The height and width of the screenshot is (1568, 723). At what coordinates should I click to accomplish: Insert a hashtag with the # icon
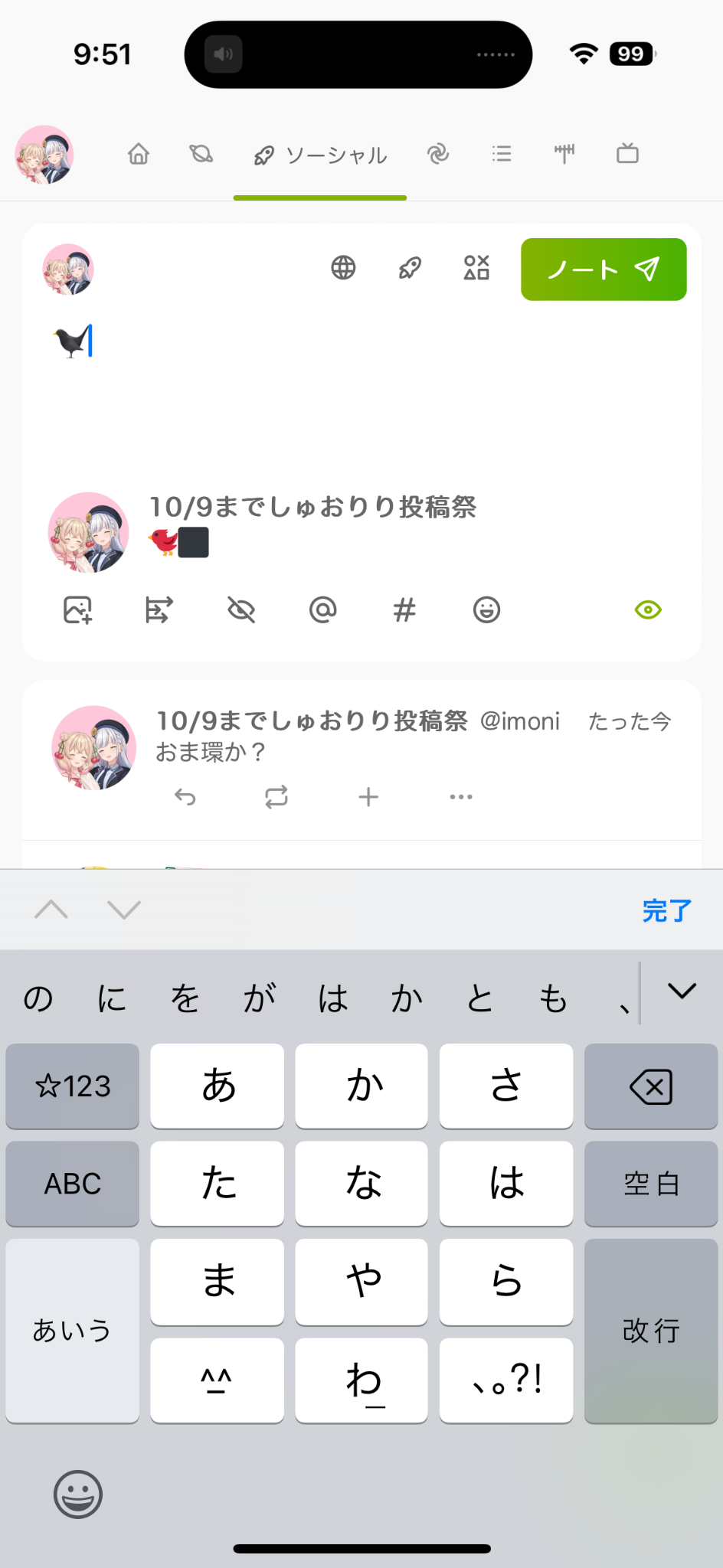404,610
